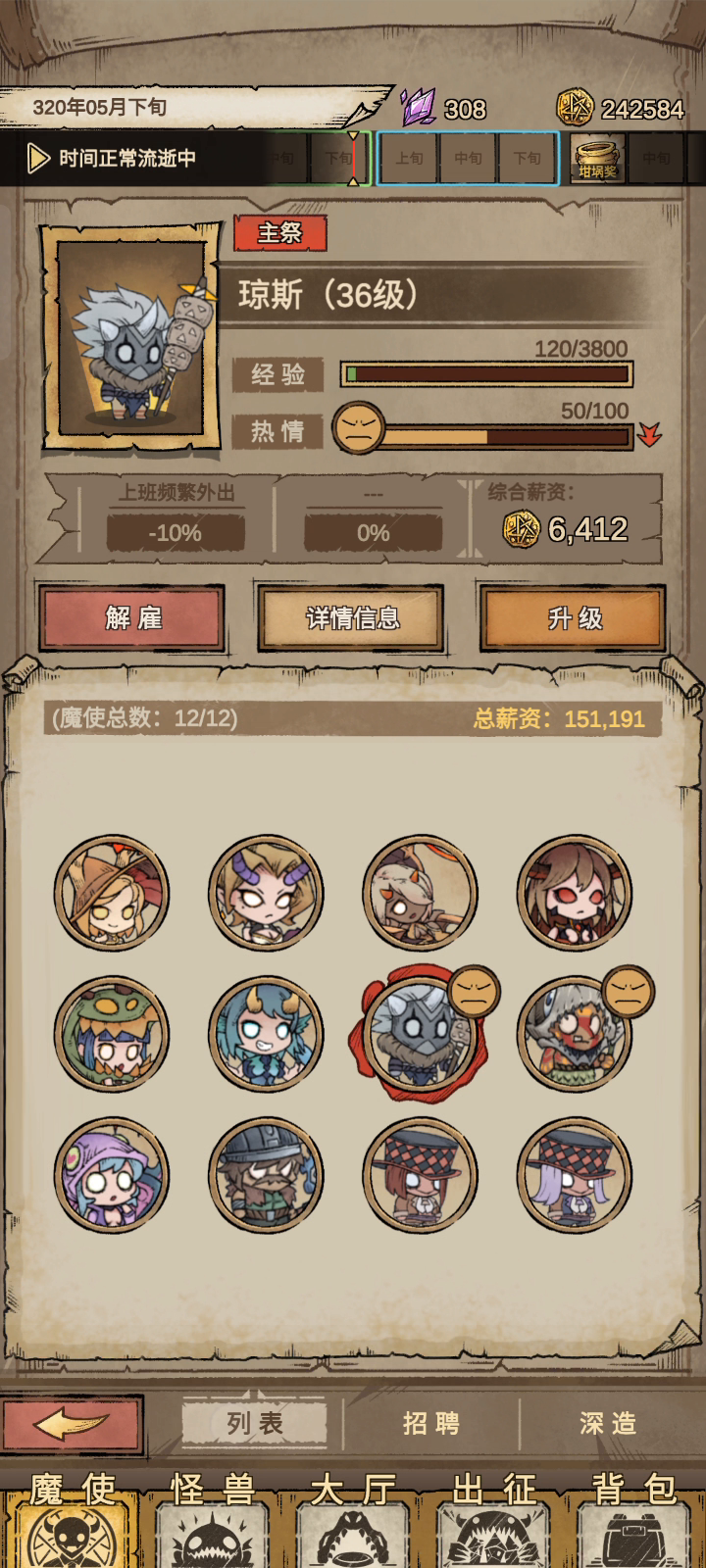Tap the 解雇 button to dismiss 琼斯
Screen dimensions: 706x1568
(133, 618)
